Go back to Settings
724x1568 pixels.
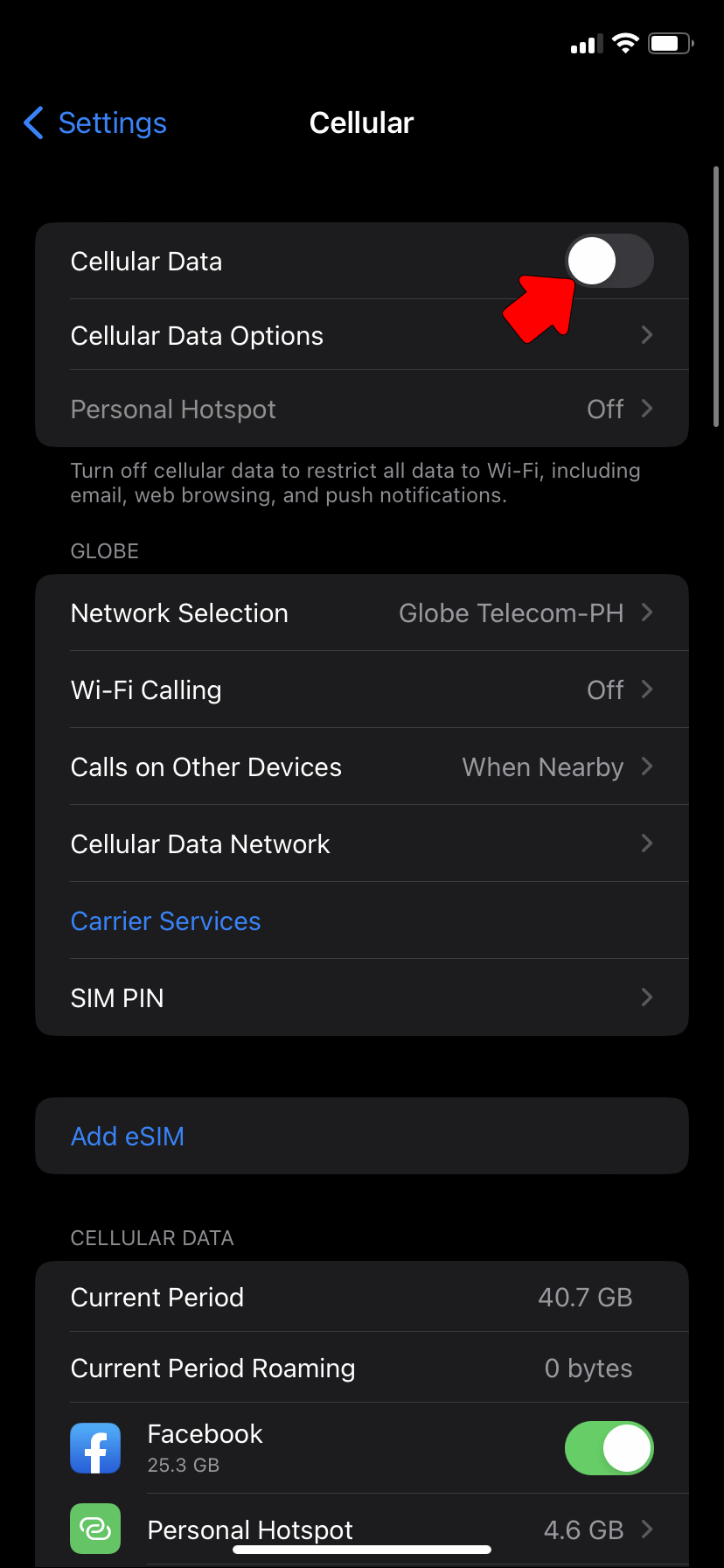pyautogui.click(x=94, y=123)
